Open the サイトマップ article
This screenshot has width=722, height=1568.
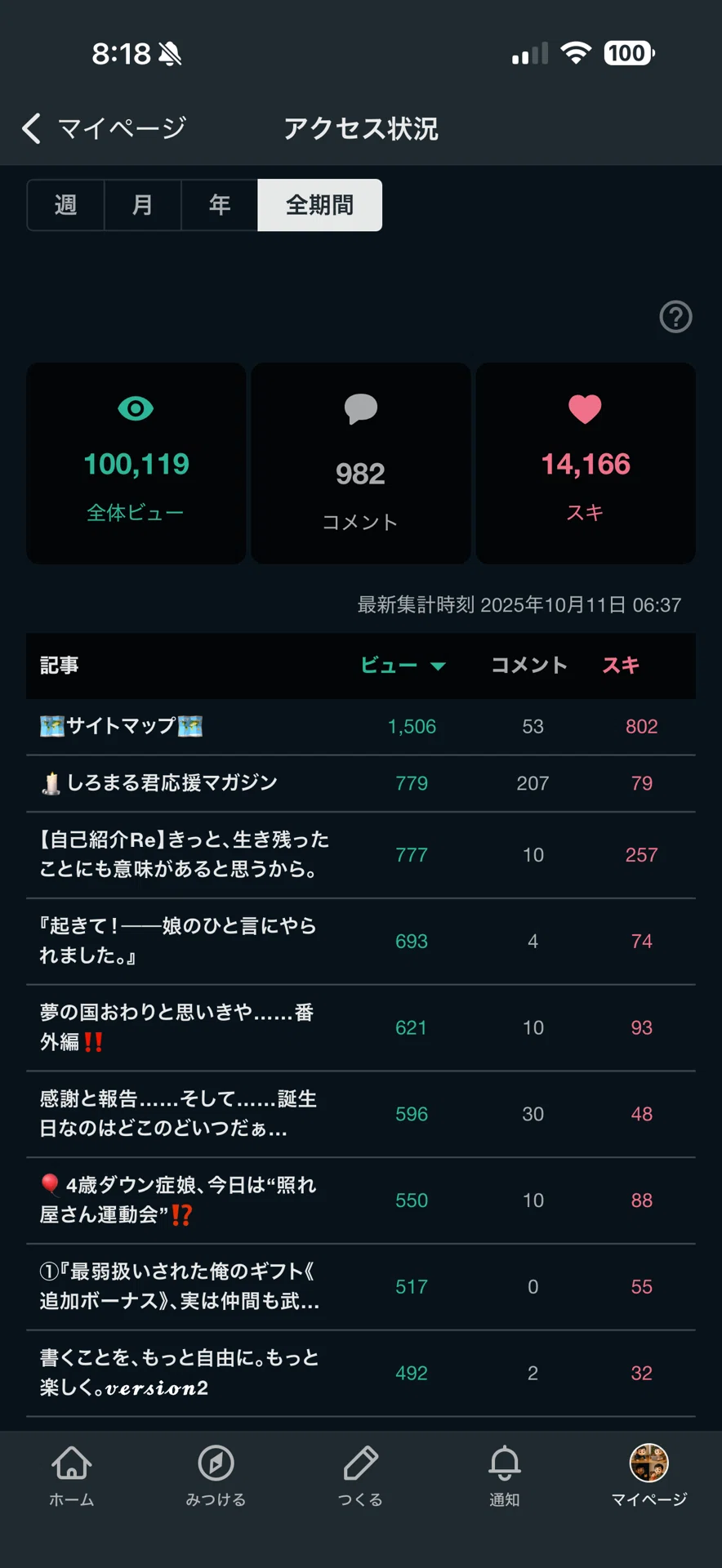pos(361,727)
